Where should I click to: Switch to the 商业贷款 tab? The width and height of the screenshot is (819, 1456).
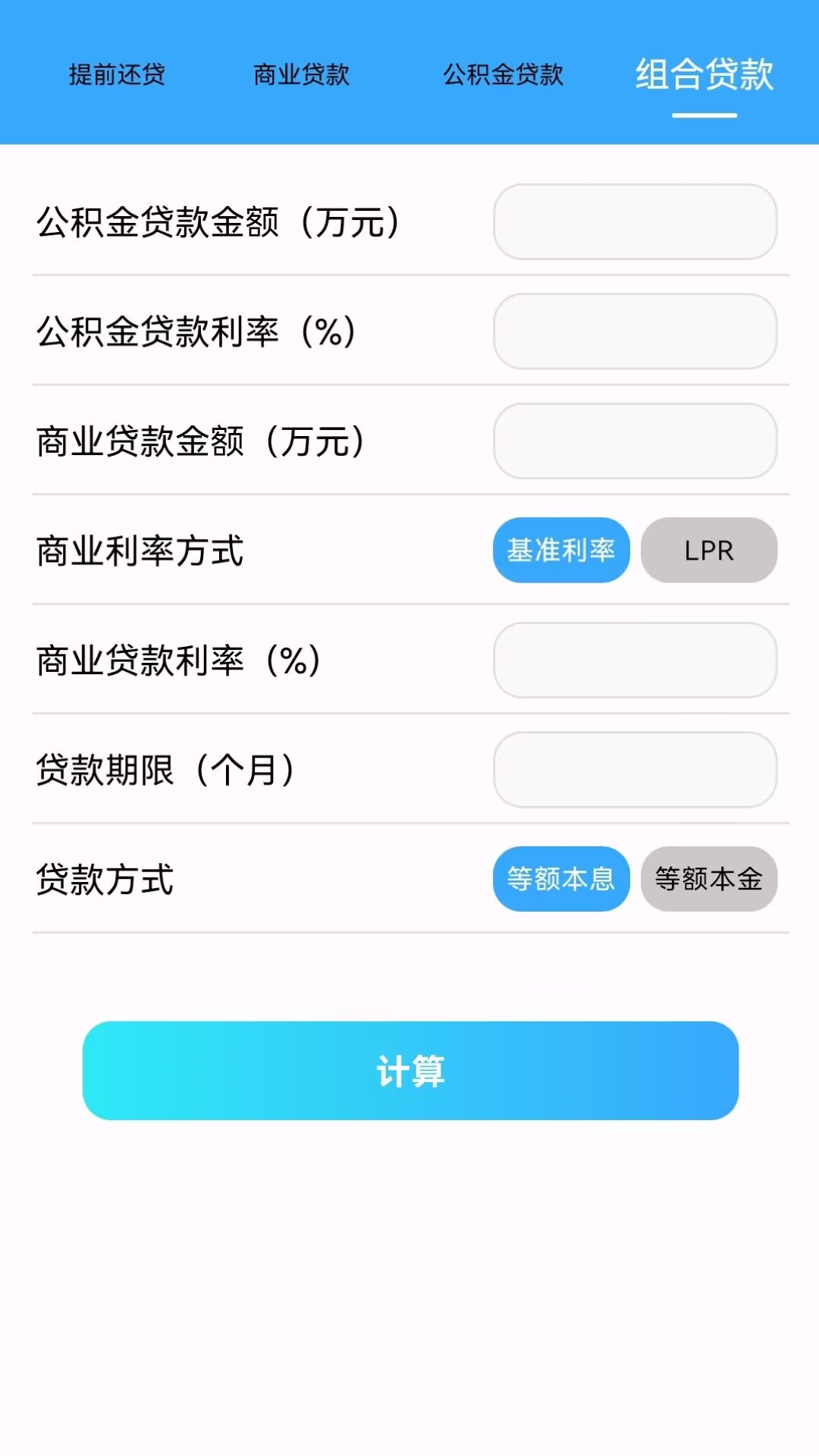pyautogui.click(x=300, y=74)
